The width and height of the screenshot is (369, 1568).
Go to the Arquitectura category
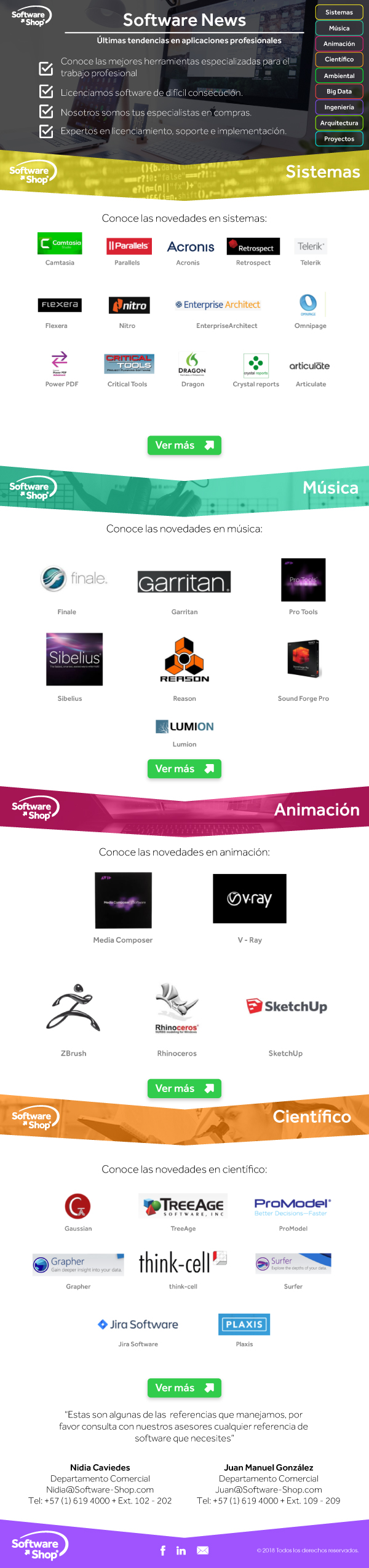click(339, 123)
